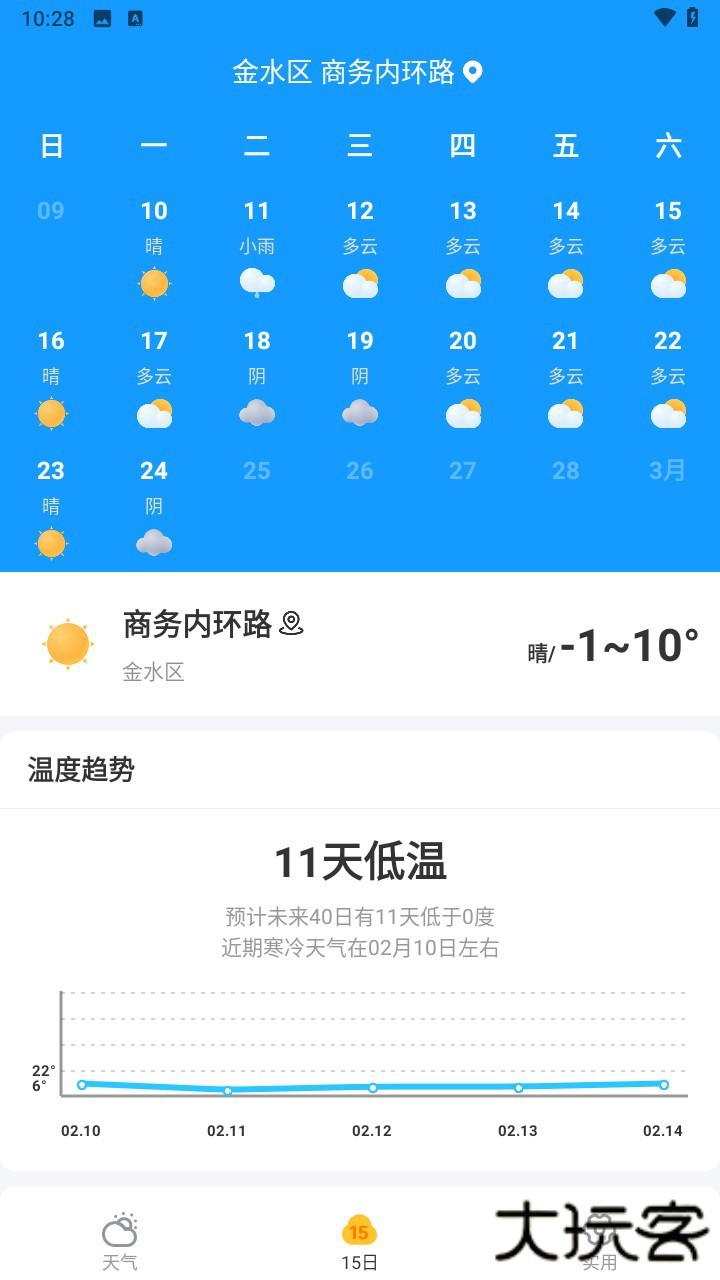Viewport: 720px width, 1280px height.
Task: Switch to the 天气 tab
Action: 120,1240
